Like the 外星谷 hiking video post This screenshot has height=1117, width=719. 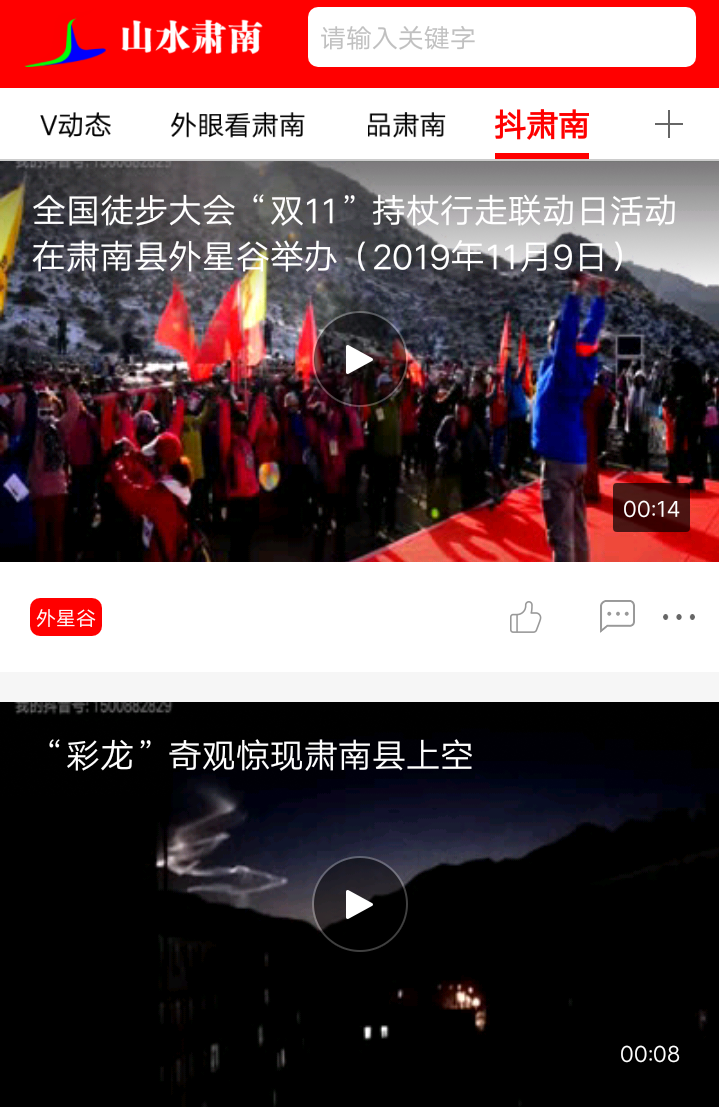(x=525, y=617)
